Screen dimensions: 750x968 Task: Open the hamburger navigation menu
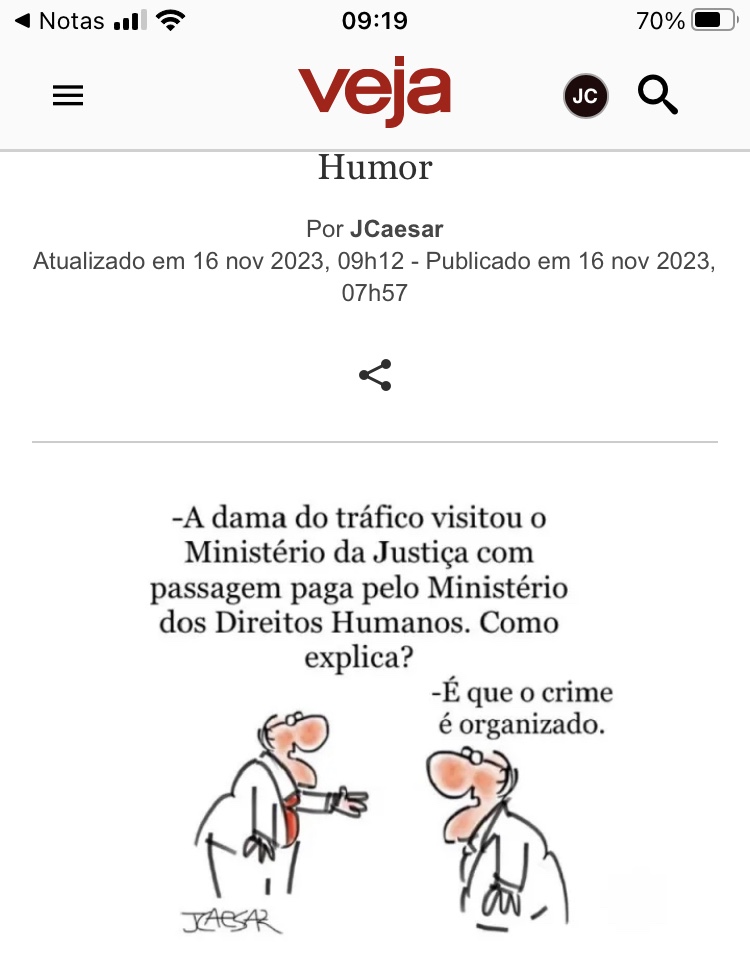[x=68, y=96]
